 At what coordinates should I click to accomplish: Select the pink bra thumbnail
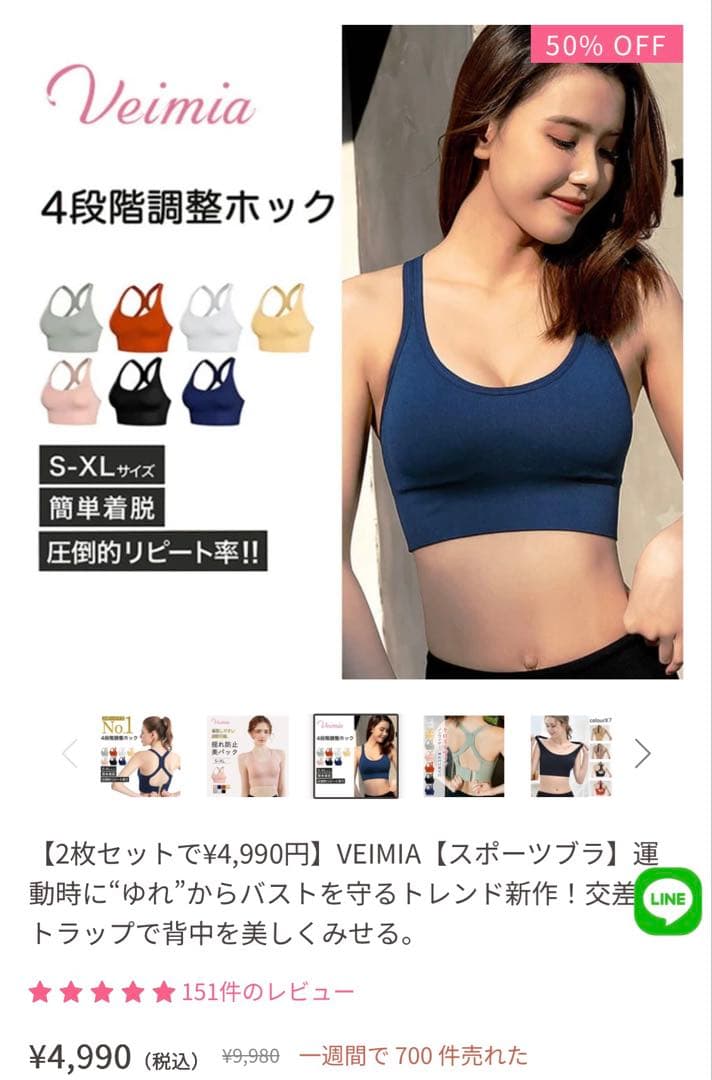(248, 755)
